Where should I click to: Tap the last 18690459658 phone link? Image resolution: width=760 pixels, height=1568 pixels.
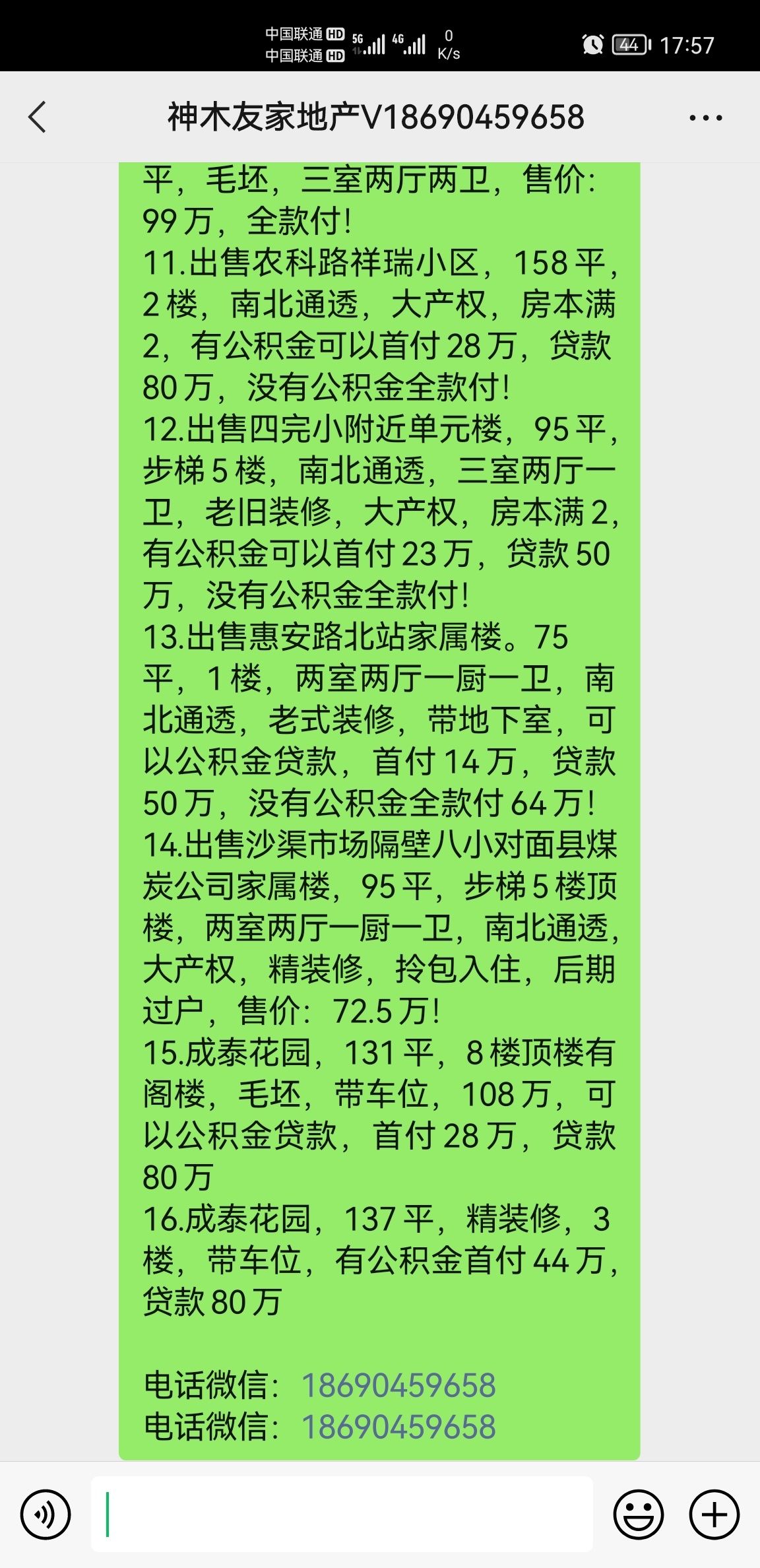(398, 1427)
